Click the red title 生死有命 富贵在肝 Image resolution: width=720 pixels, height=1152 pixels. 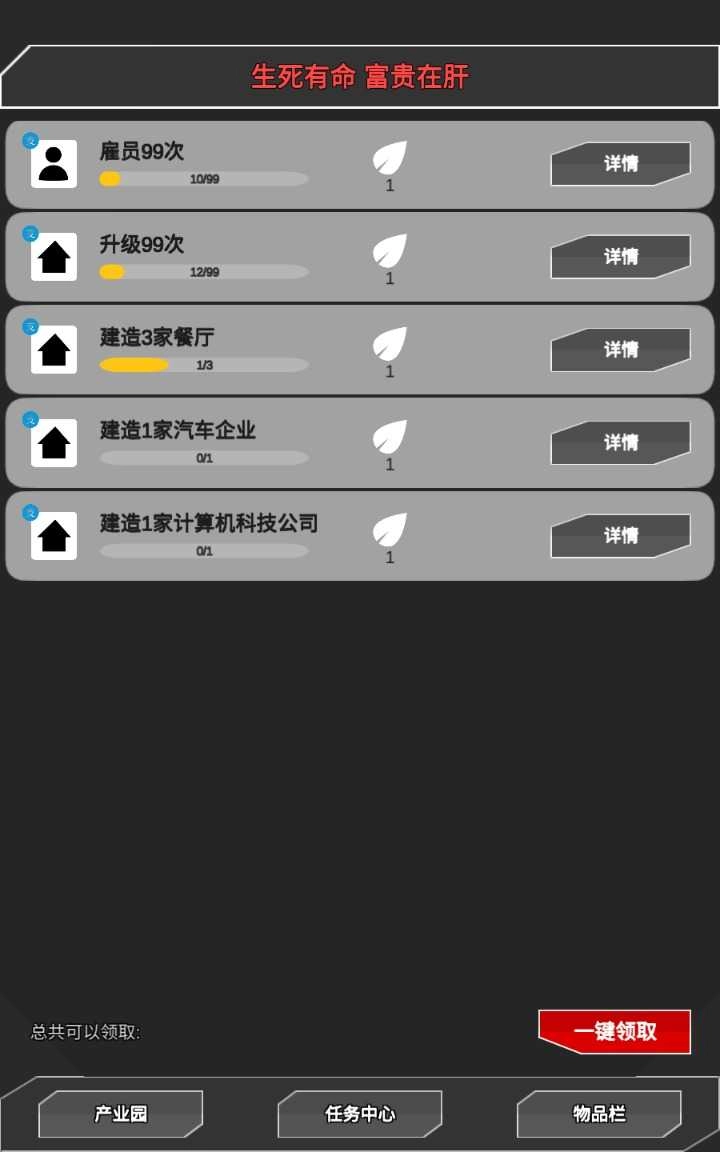pyautogui.click(x=361, y=77)
